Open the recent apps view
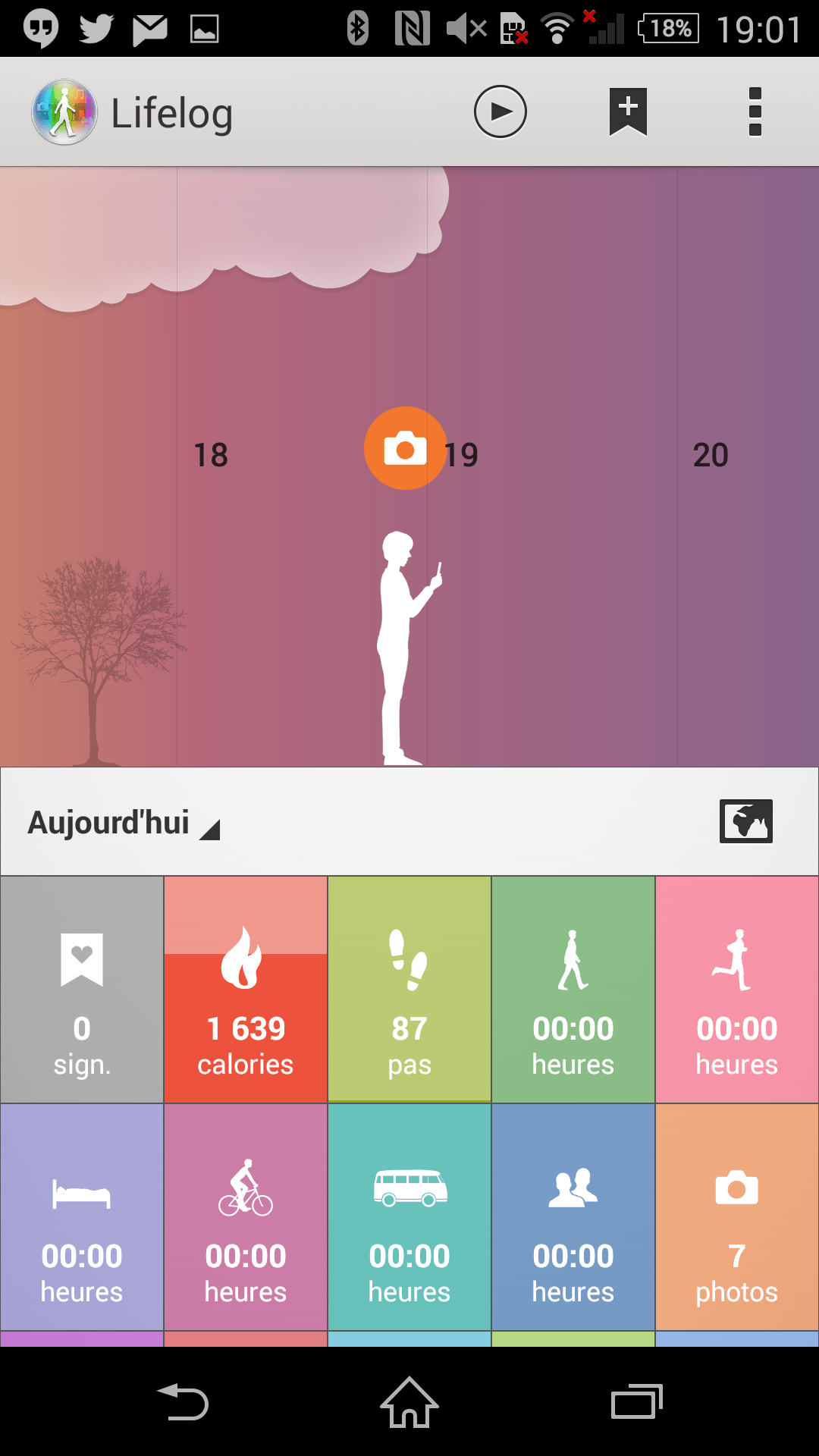The width and height of the screenshot is (819, 1456). coord(636,1402)
